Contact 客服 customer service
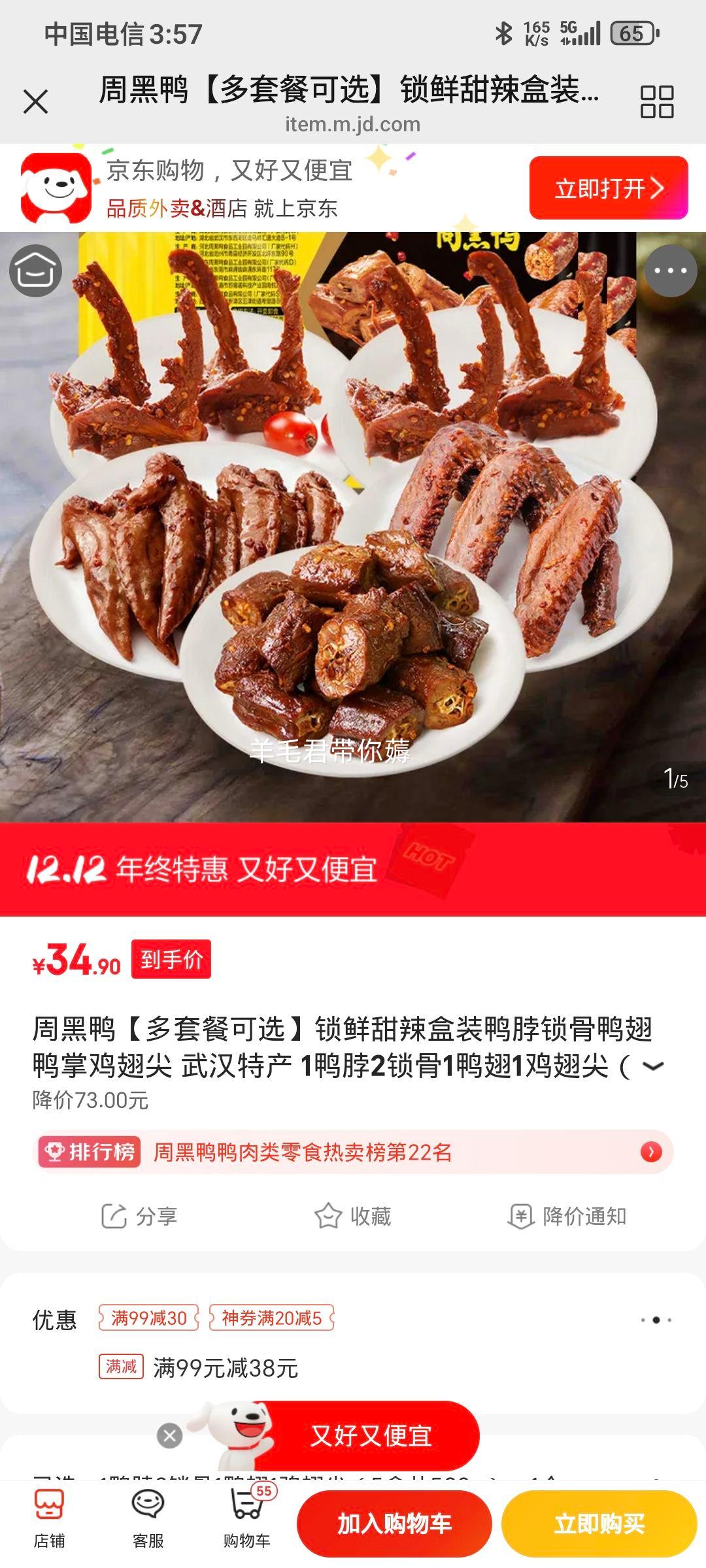The height and width of the screenshot is (1568, 706). (148, 1522)
